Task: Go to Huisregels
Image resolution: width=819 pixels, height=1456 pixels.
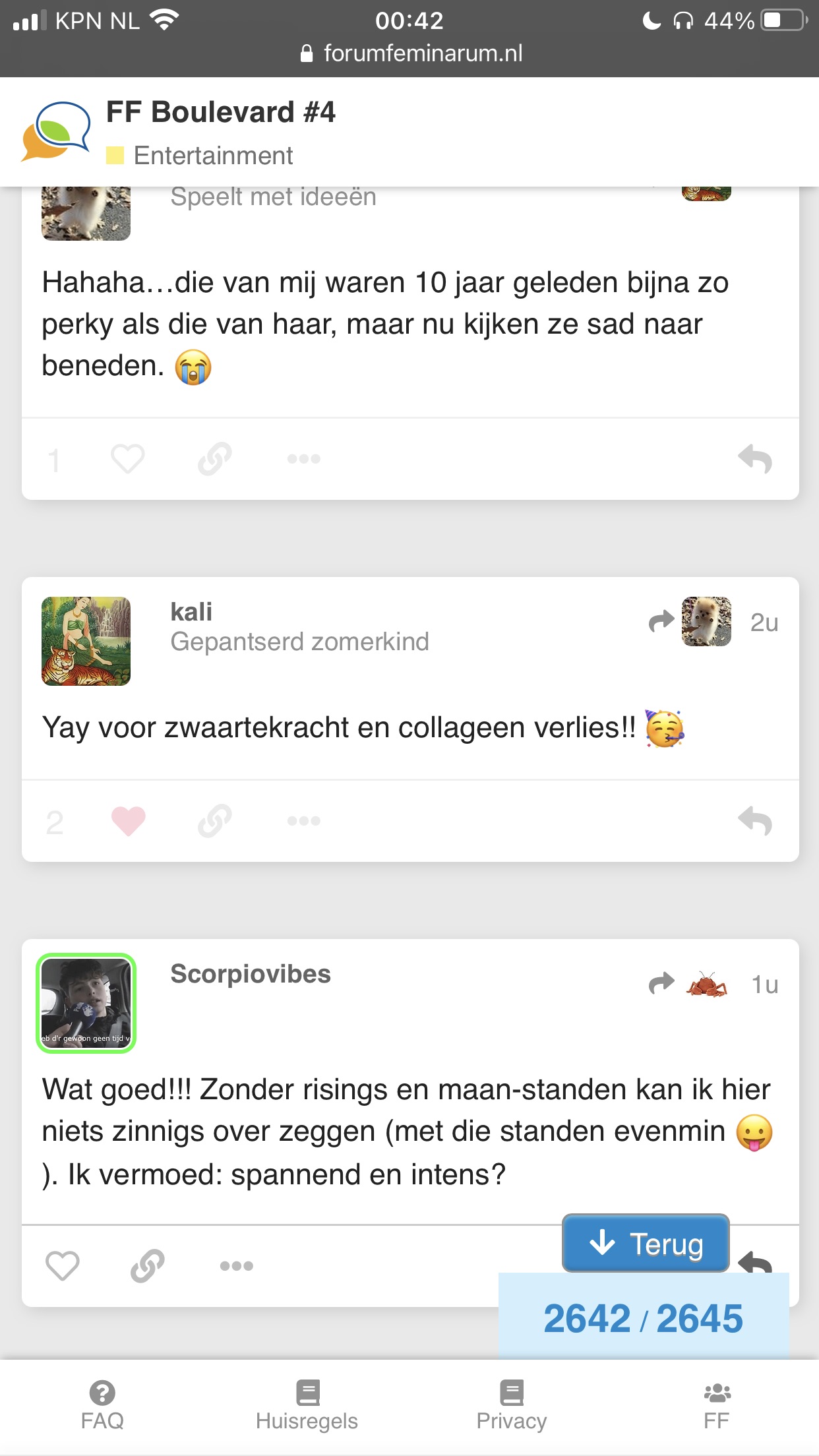Action: (x=307, y=1407)
